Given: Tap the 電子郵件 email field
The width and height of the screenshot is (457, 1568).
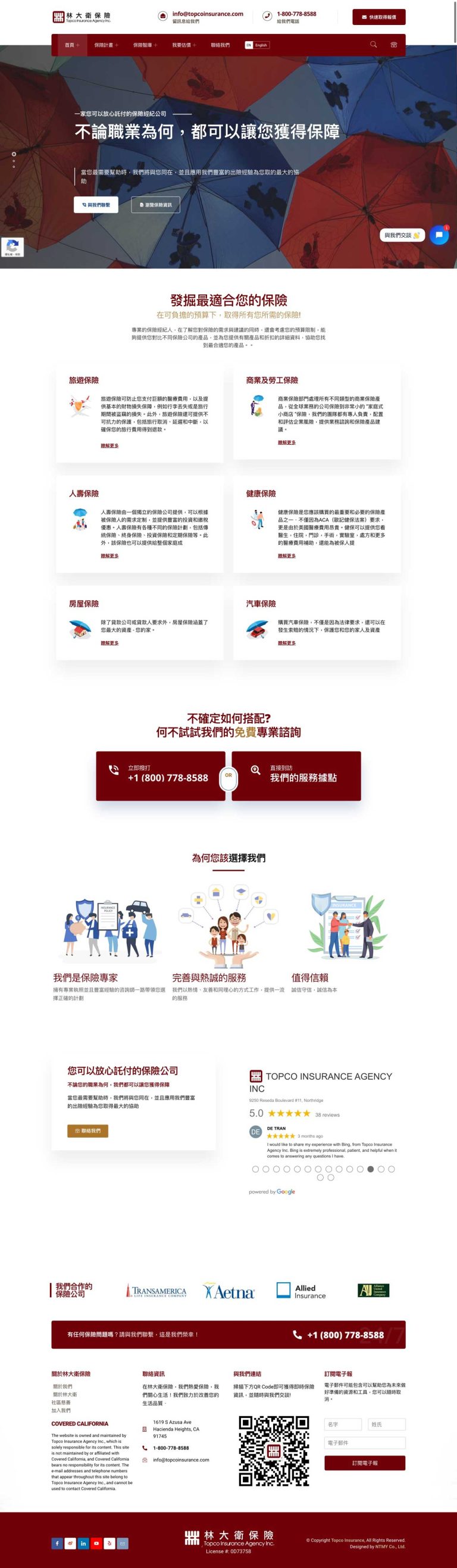Looking at the screenshot, I should click(364, 1442).
